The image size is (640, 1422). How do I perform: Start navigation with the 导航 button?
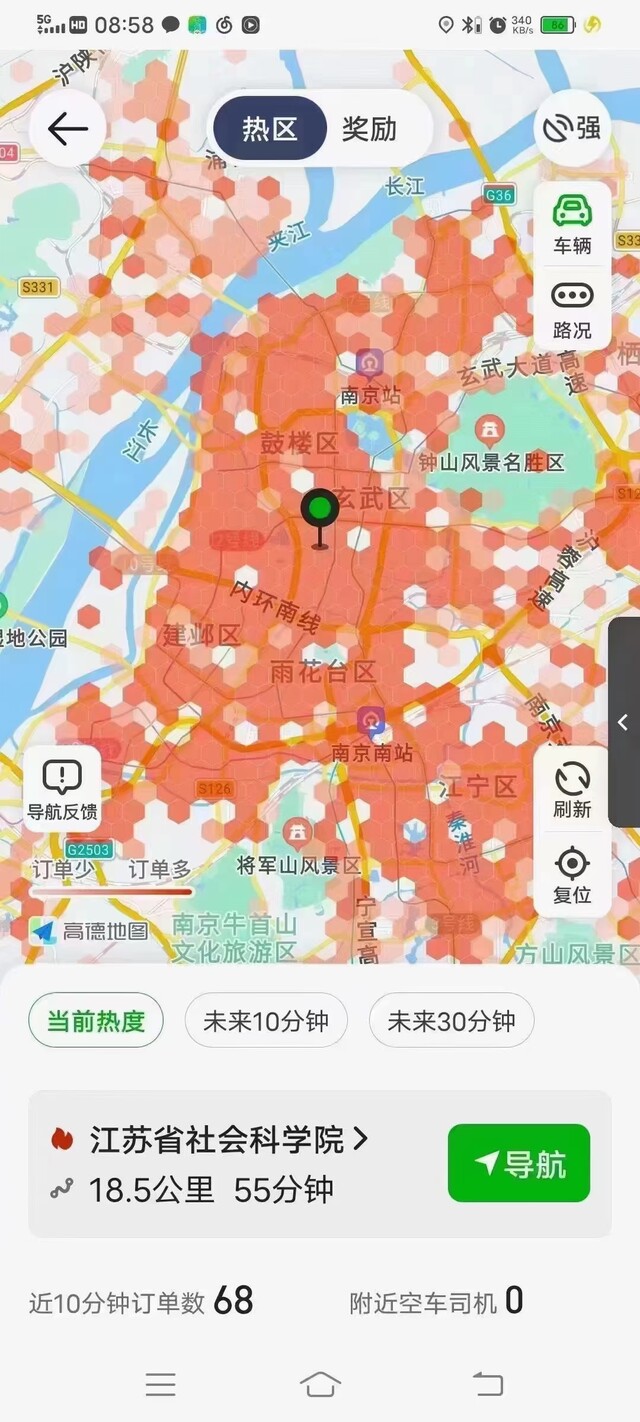click(x=519, y=1163)
